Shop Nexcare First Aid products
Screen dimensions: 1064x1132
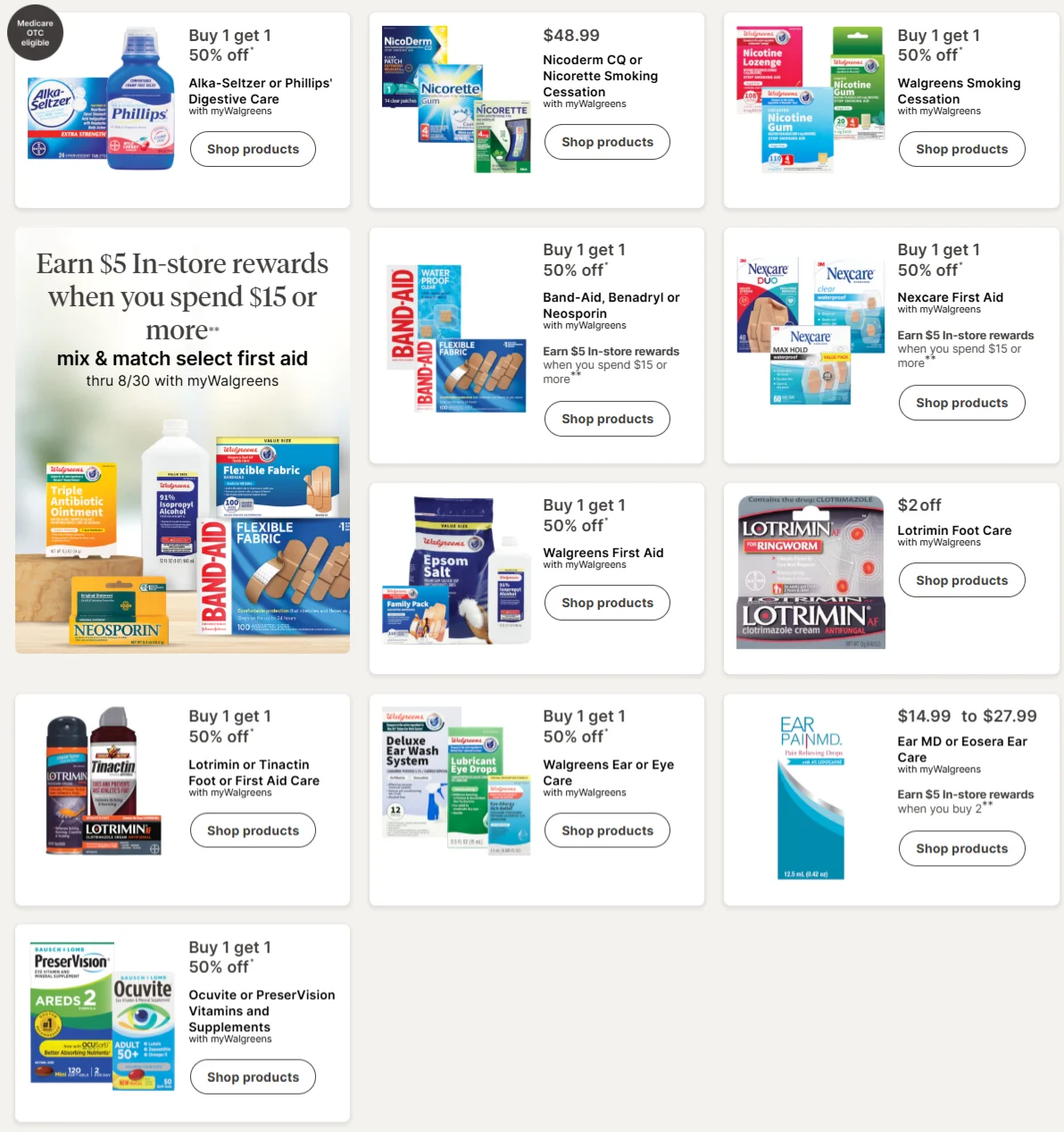coord(961,403)
